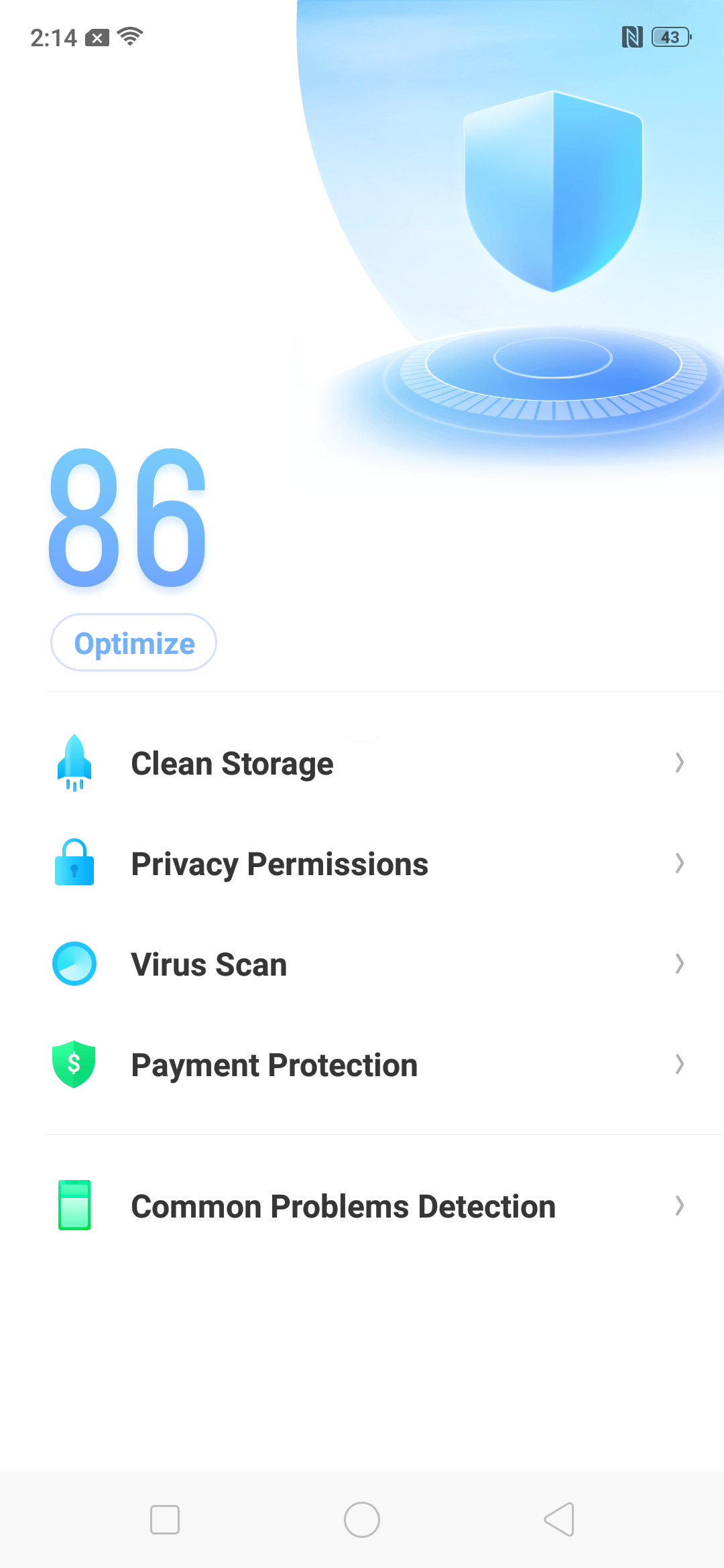
Task: Tap the Optimize button
Action: (x=134, y=643)
